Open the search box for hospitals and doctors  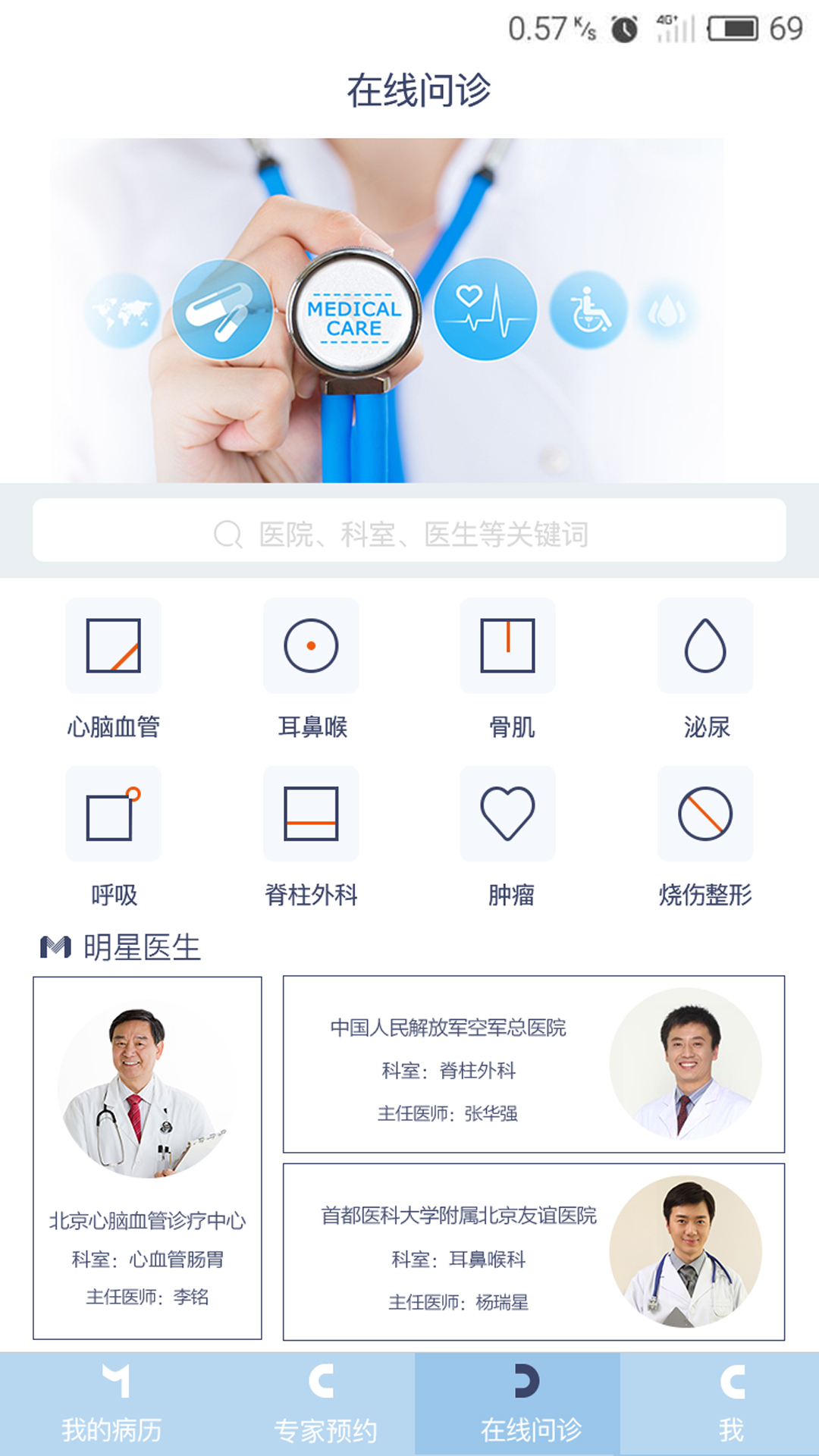coord(409,531)
